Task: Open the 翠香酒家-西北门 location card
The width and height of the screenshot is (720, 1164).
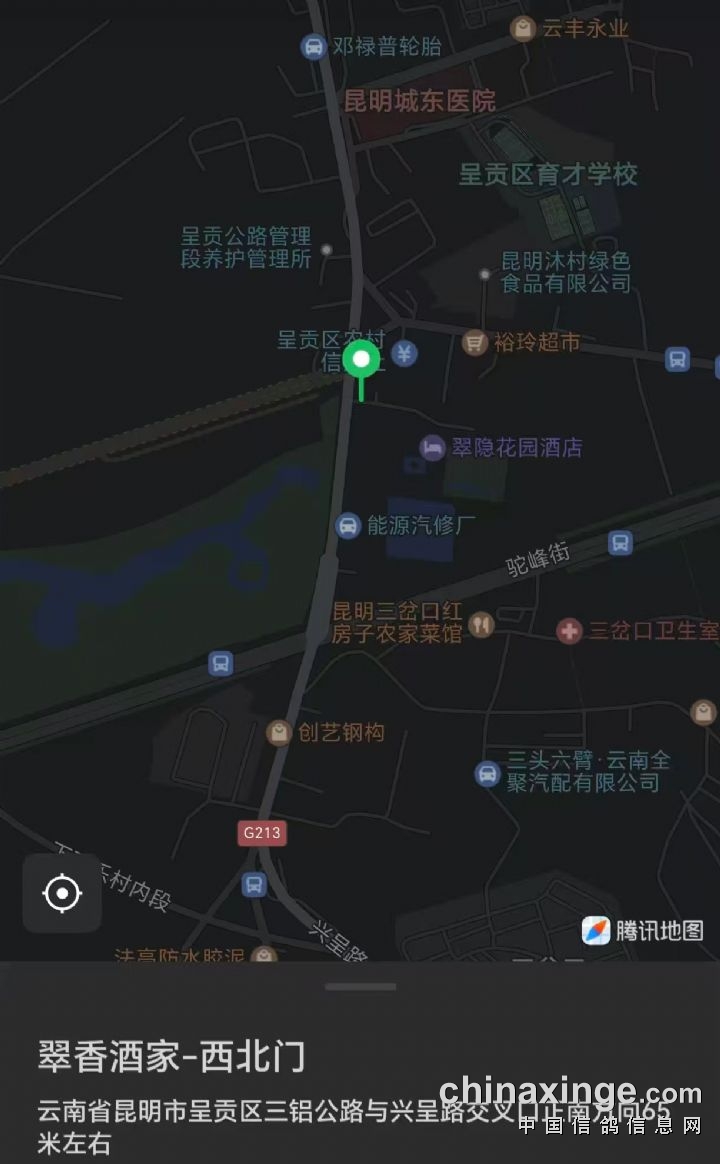Action: (171, 1056)
